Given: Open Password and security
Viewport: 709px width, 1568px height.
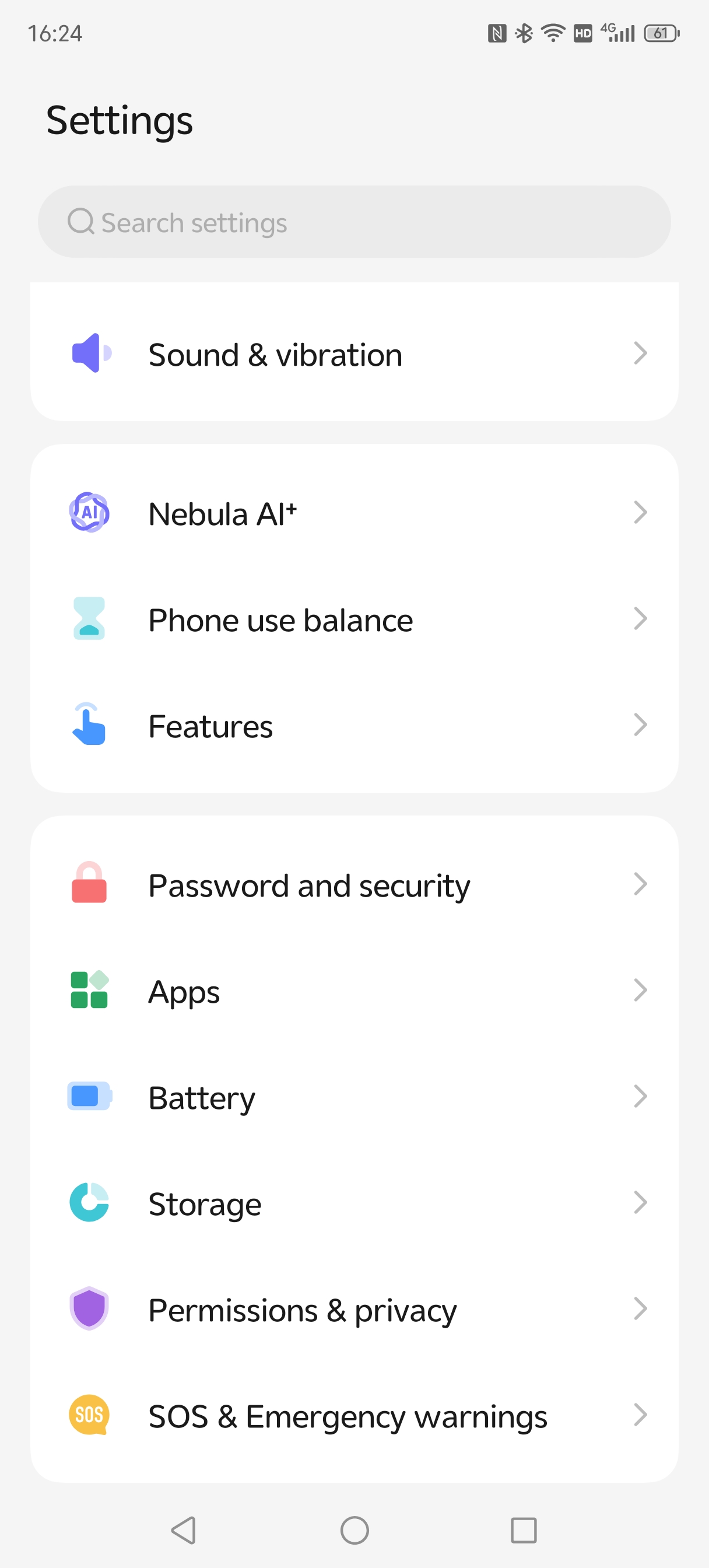Looking at the screenshot, I should [x=354, y=885].
